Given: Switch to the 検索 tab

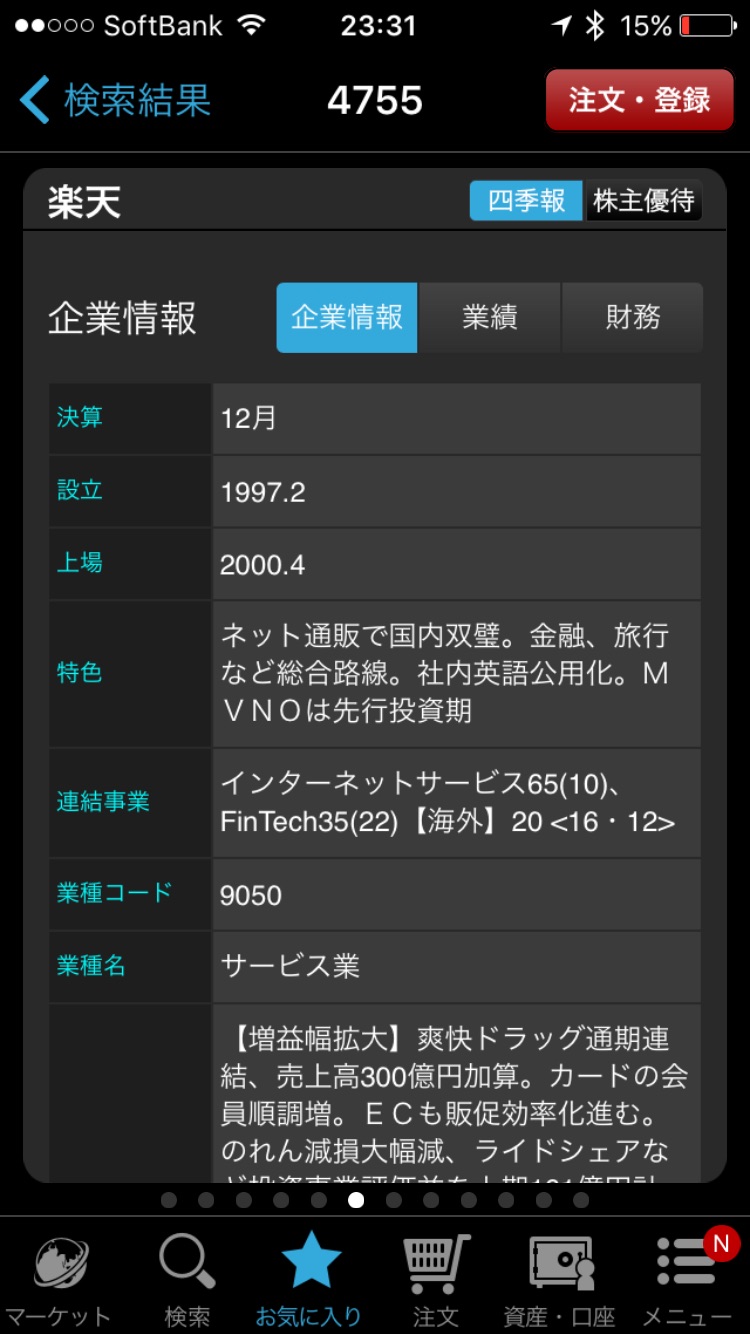Looking at the screenshot, I should tap(187, 1278).
